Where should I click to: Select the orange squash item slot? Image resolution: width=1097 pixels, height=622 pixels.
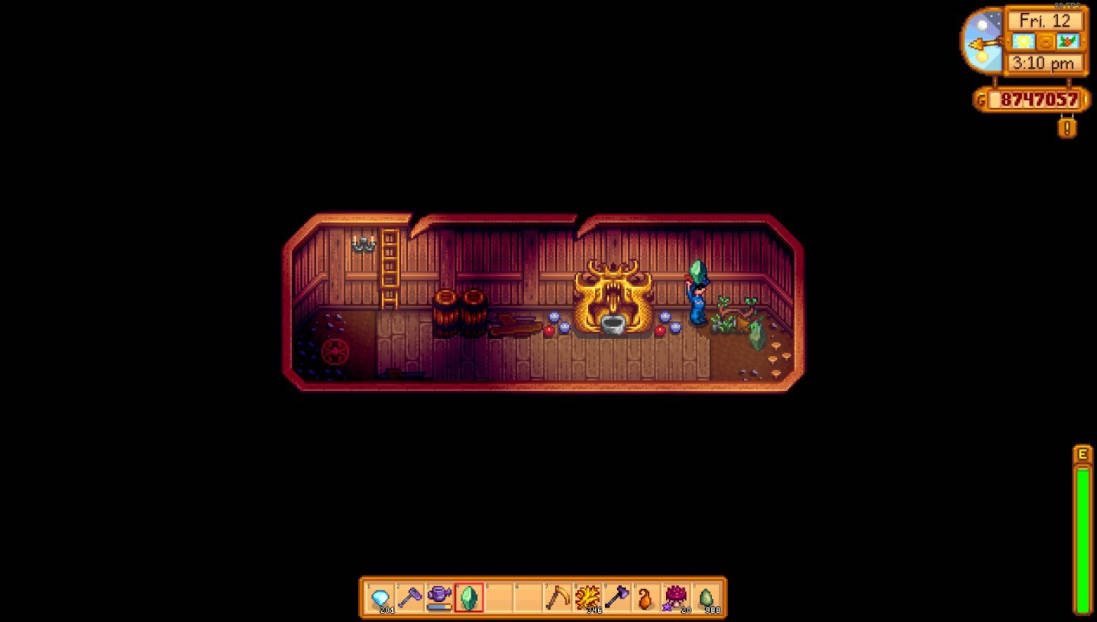646,598
